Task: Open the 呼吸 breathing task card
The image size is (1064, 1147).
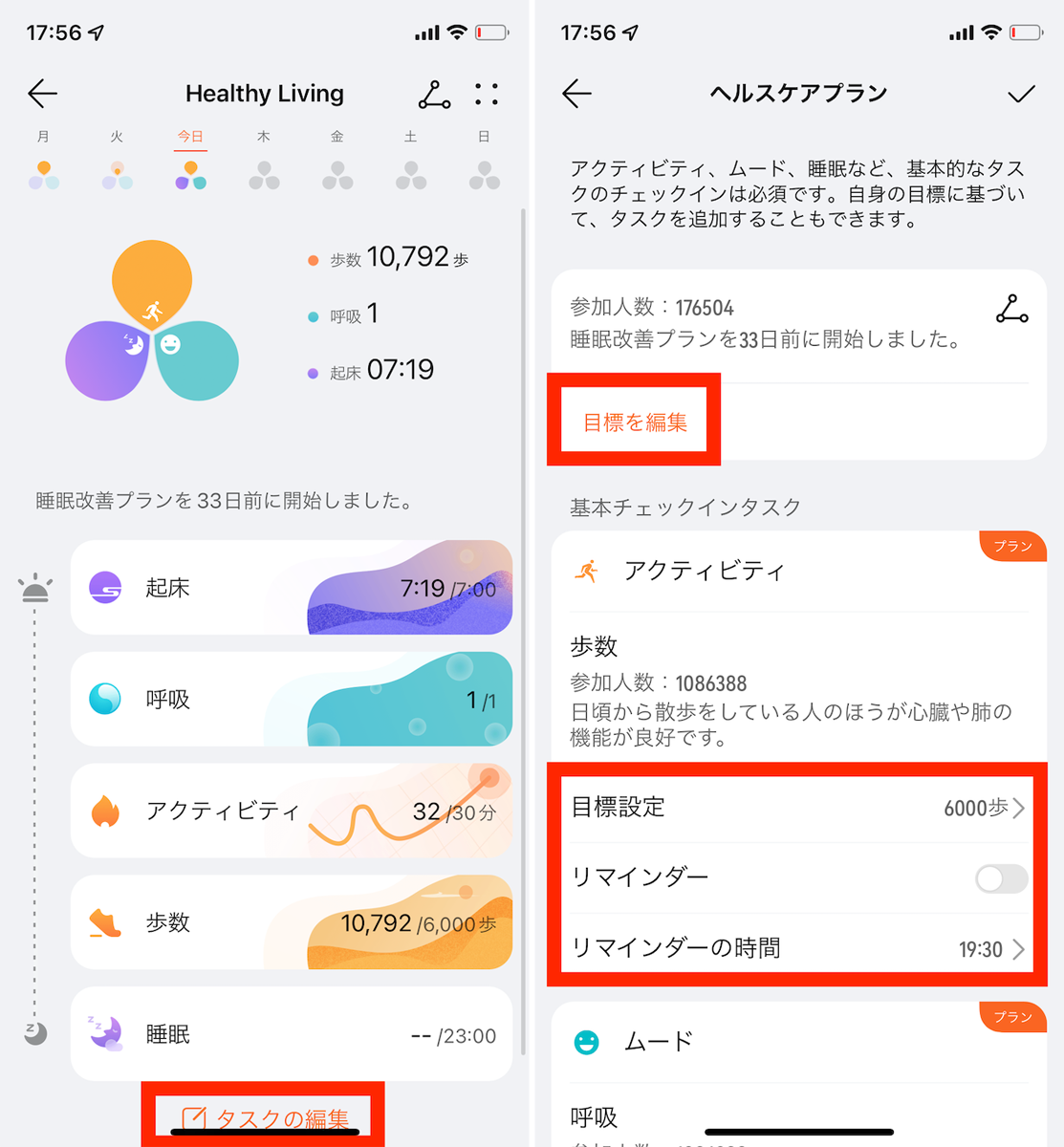Action: (x=292, y=700)
